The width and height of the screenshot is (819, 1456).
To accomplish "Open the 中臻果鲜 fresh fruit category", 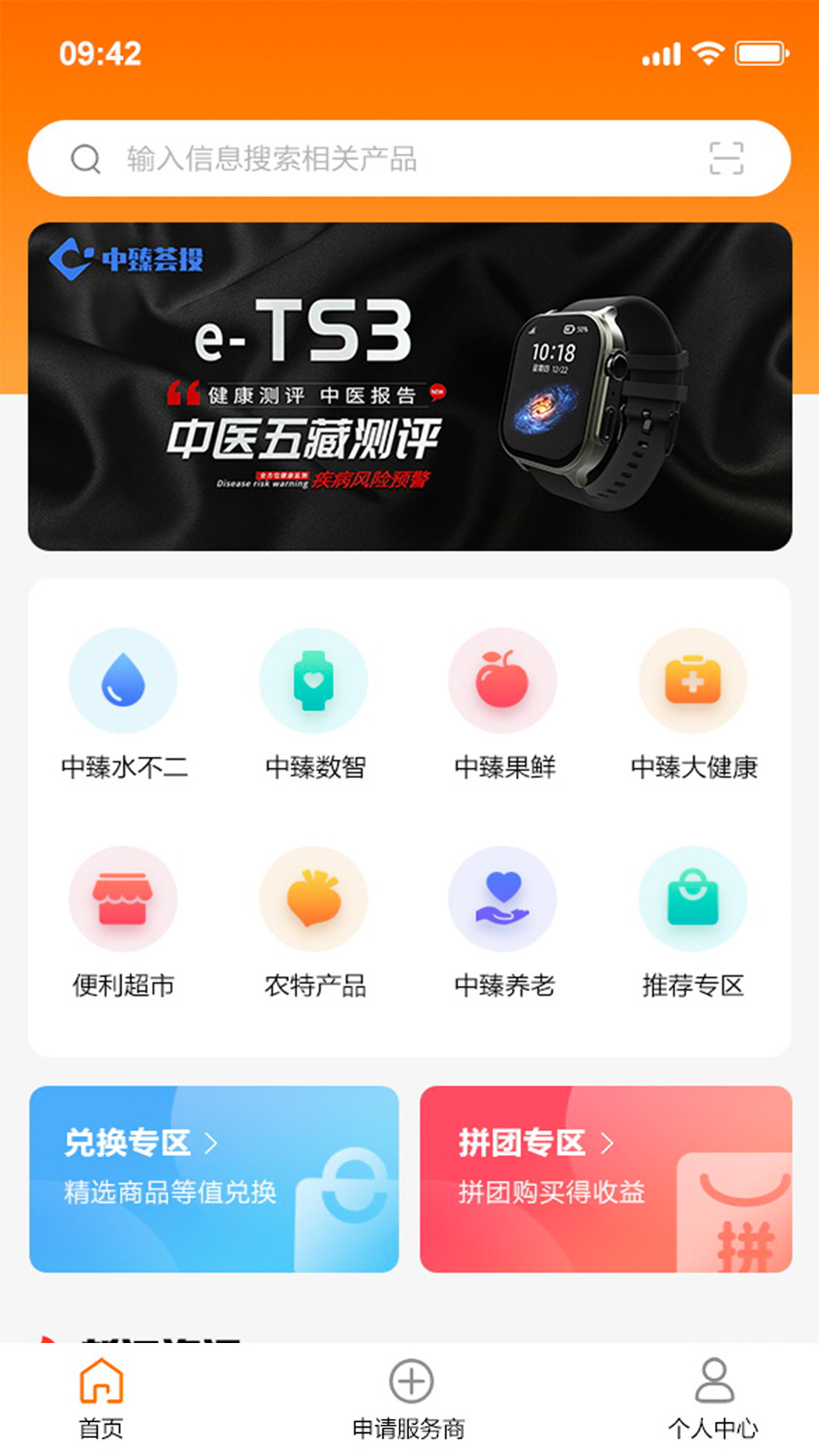I will (x=503, y=681).
